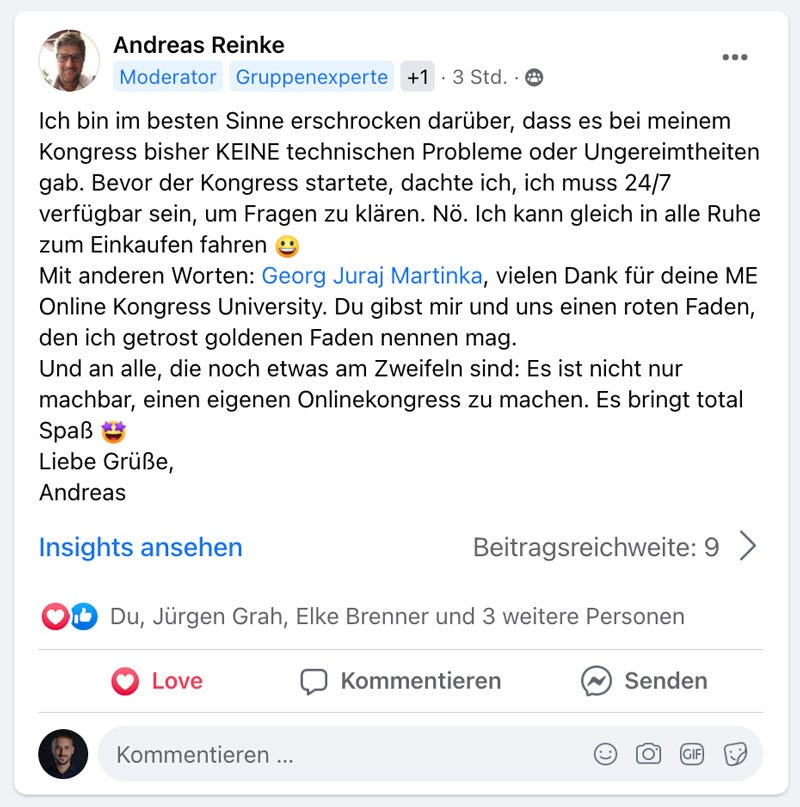Insert an emoji in the comment
This screenshot has width=800, height=807.
click(x=605, y=754)
